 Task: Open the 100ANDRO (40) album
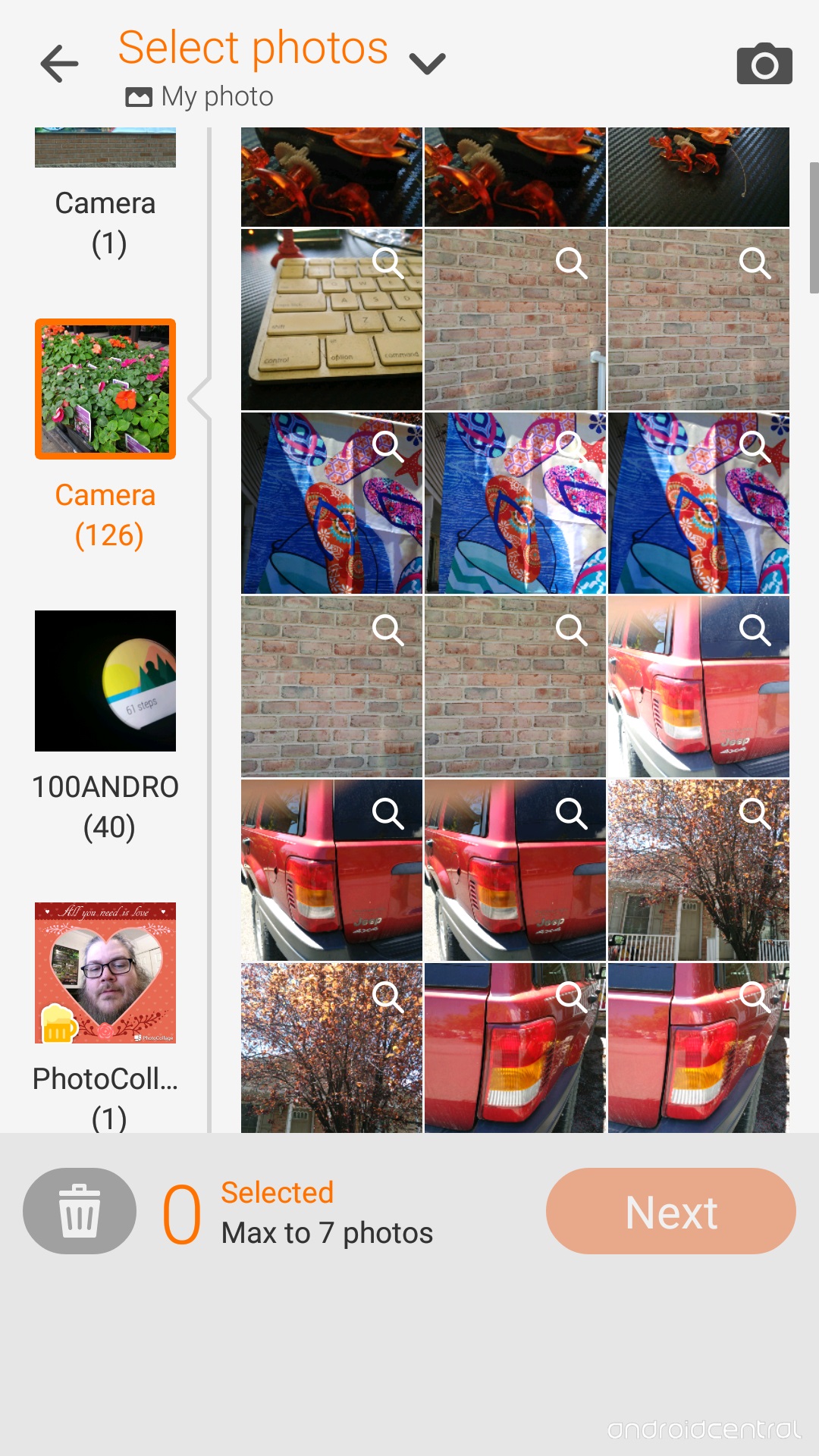click(x=105, y=727)
